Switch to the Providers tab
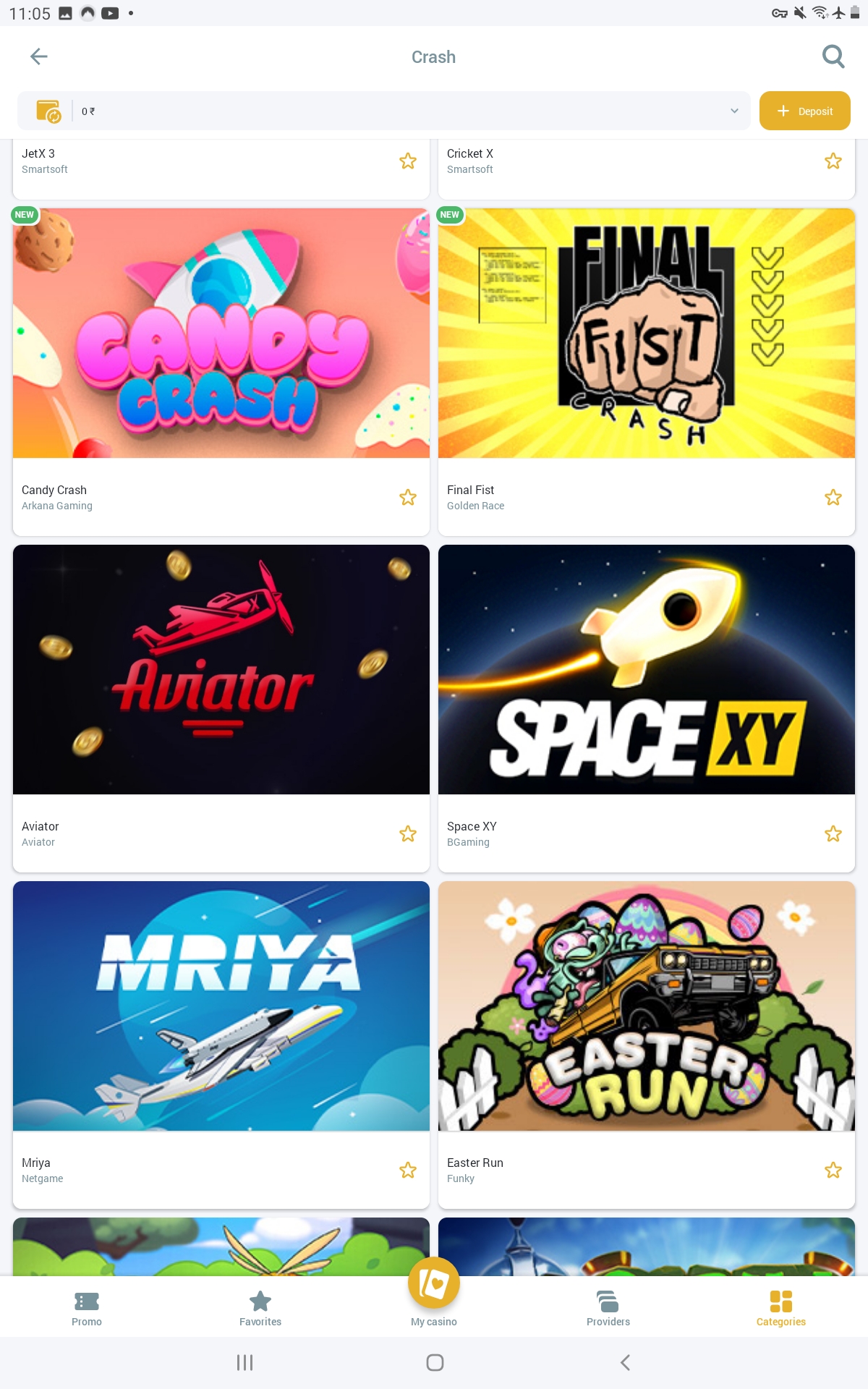The width and height of the screenshot is (868, 1389). [608, 1308]
